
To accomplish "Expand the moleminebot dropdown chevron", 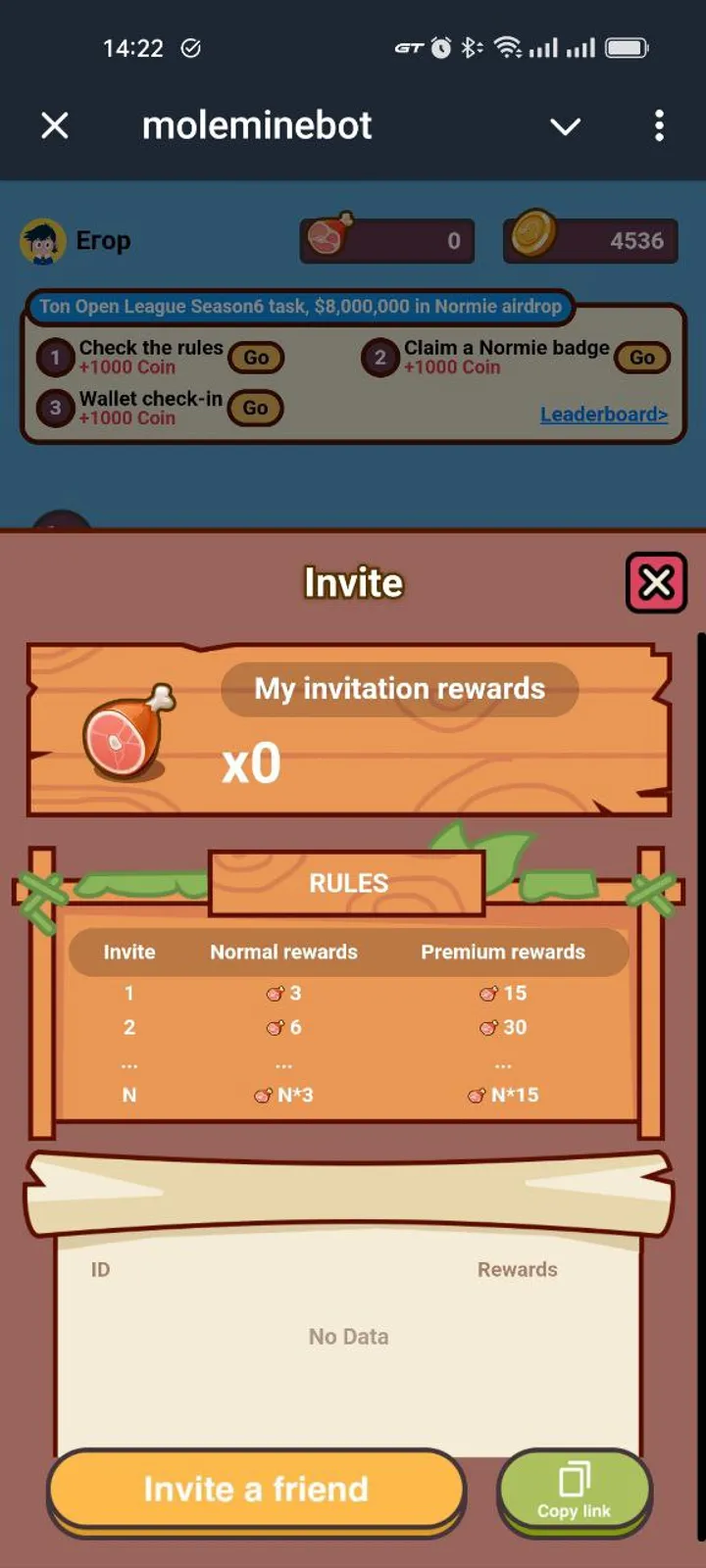I will point(565,126).
